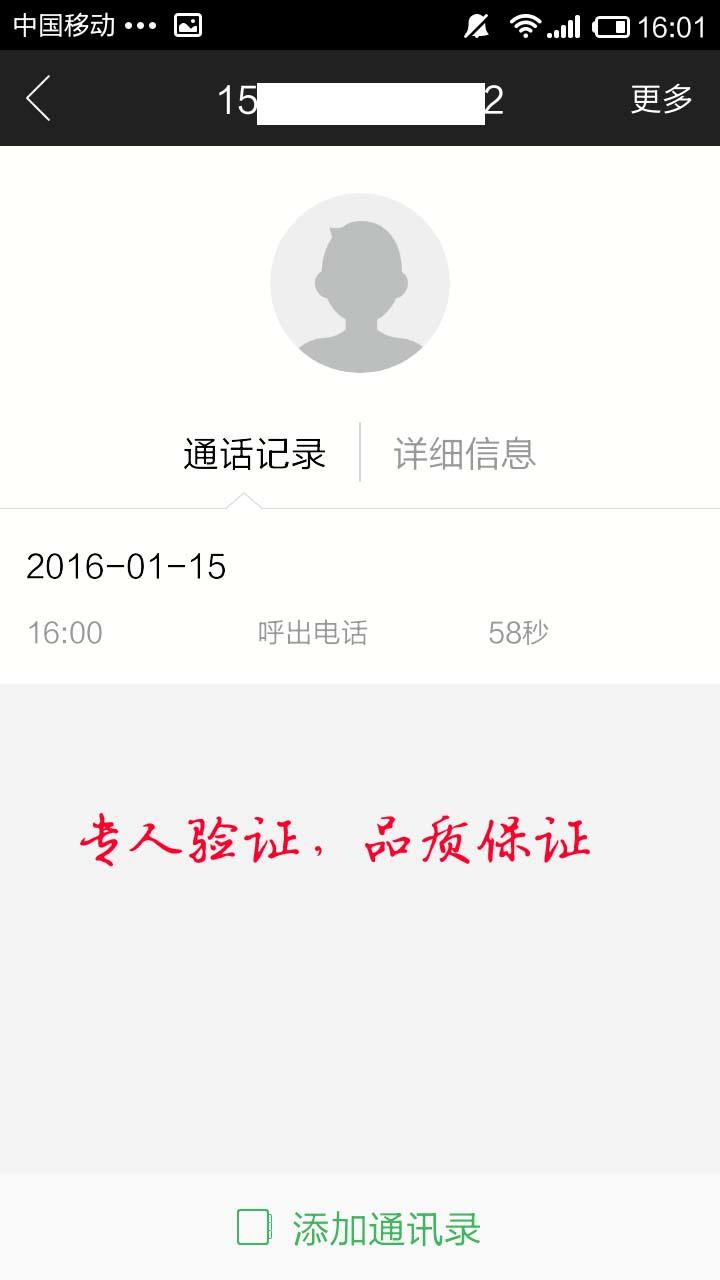The width and height of the screenshot is (720, 1280).
Task: Tap 添加通讯录 to save the contact
Action: (x=360, y=1228)
